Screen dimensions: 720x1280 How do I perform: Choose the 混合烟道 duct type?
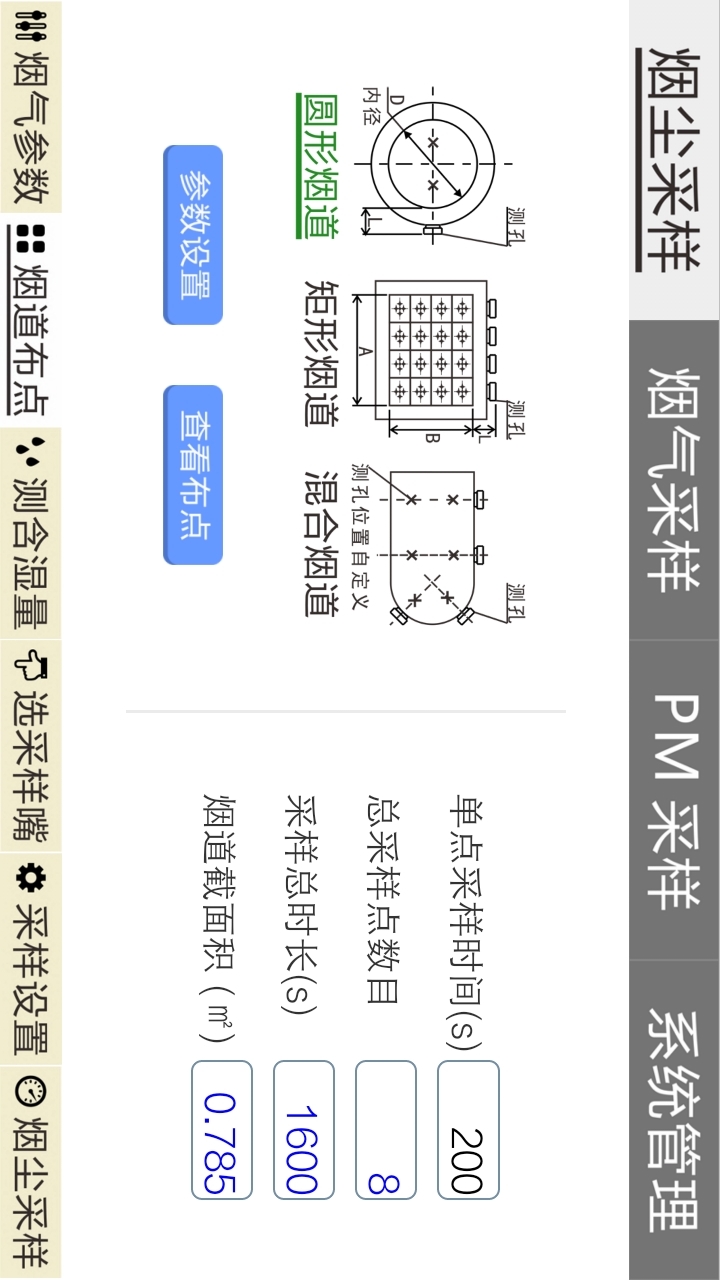tap(319, 544)
